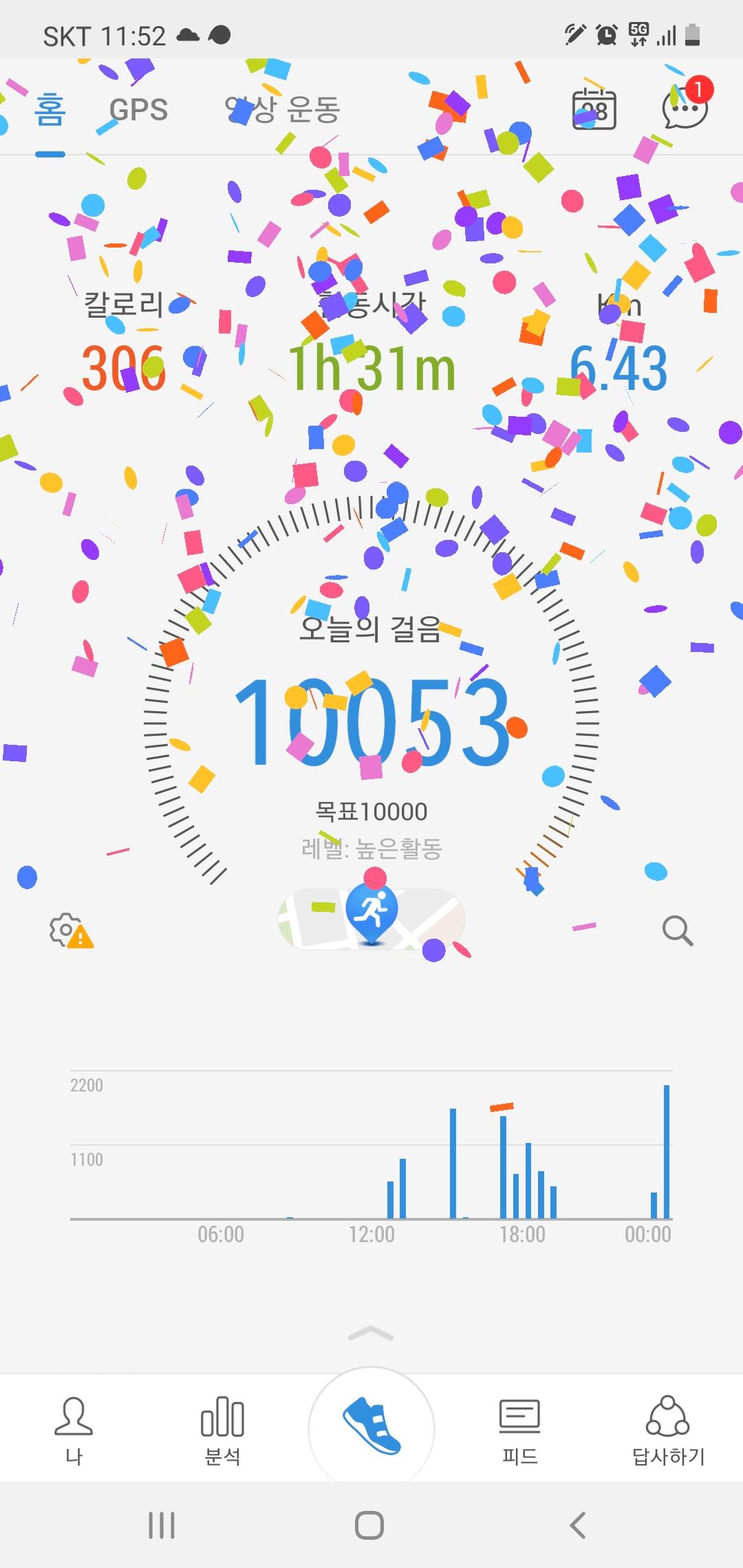Open the messages chat bubble
743x1568 pixels.
point(684,108)
